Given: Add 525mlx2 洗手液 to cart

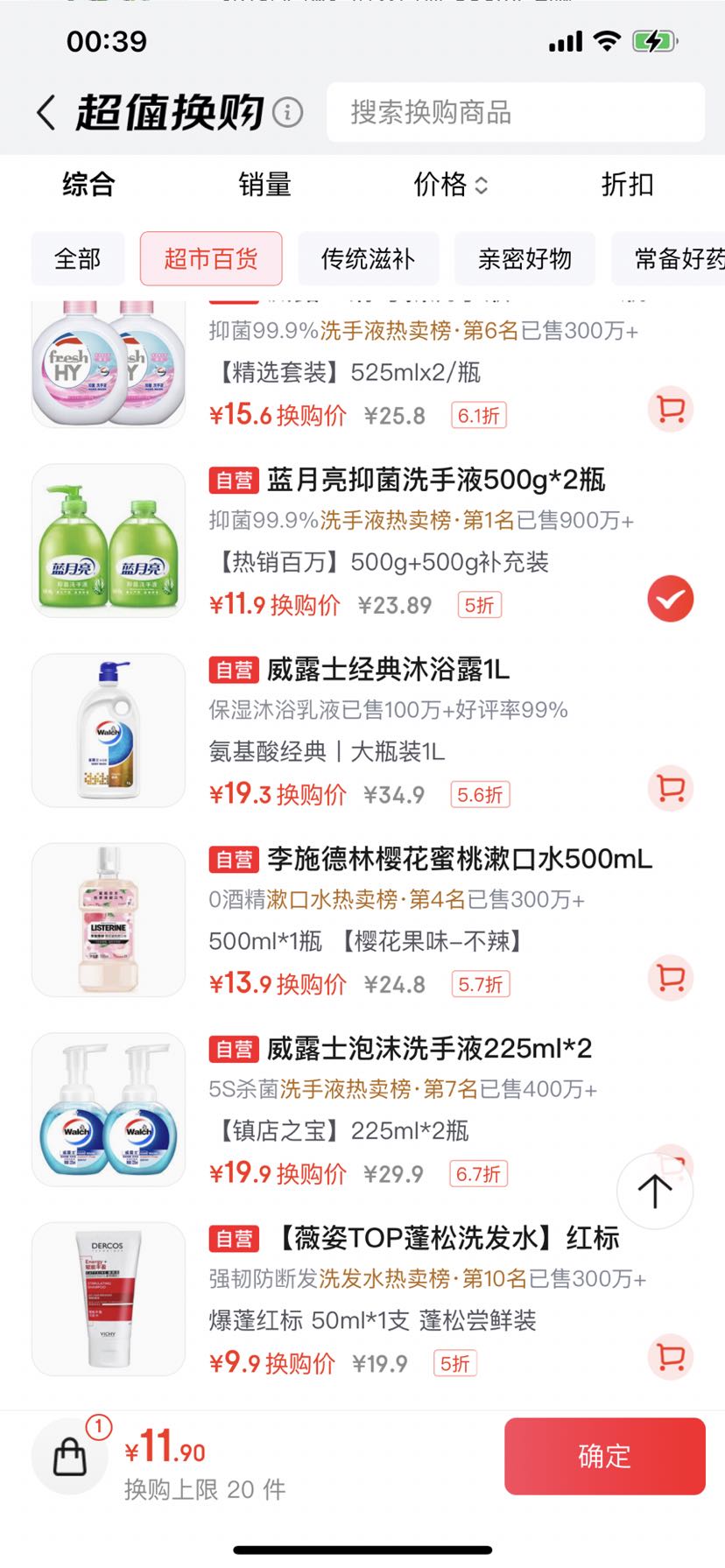Looking at the screenshot, I should (x=671, y=409).
